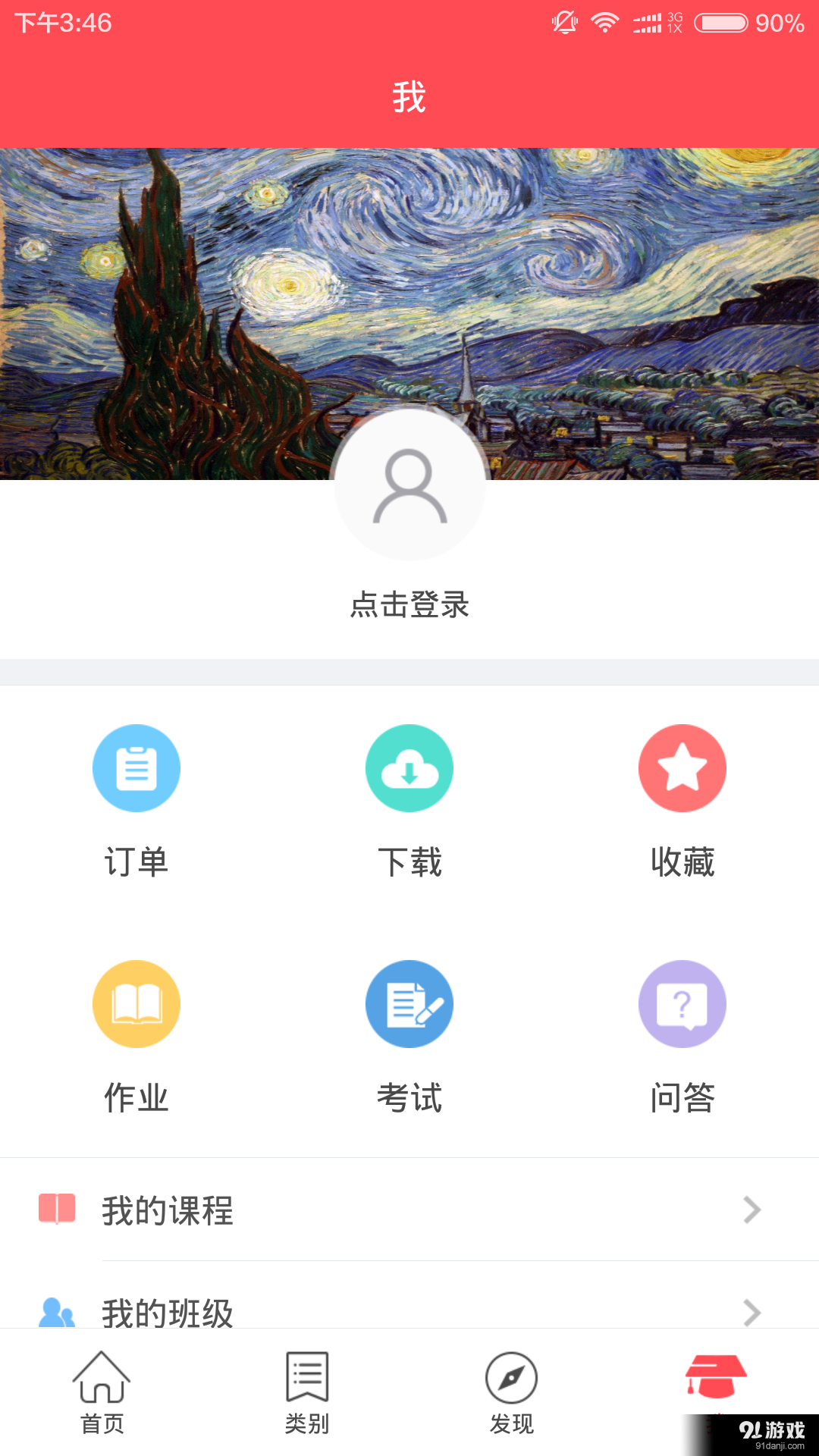Tap the 问答 Q&A question icon
Screen dimensions: 819x1456
(x=682, y=1003)
